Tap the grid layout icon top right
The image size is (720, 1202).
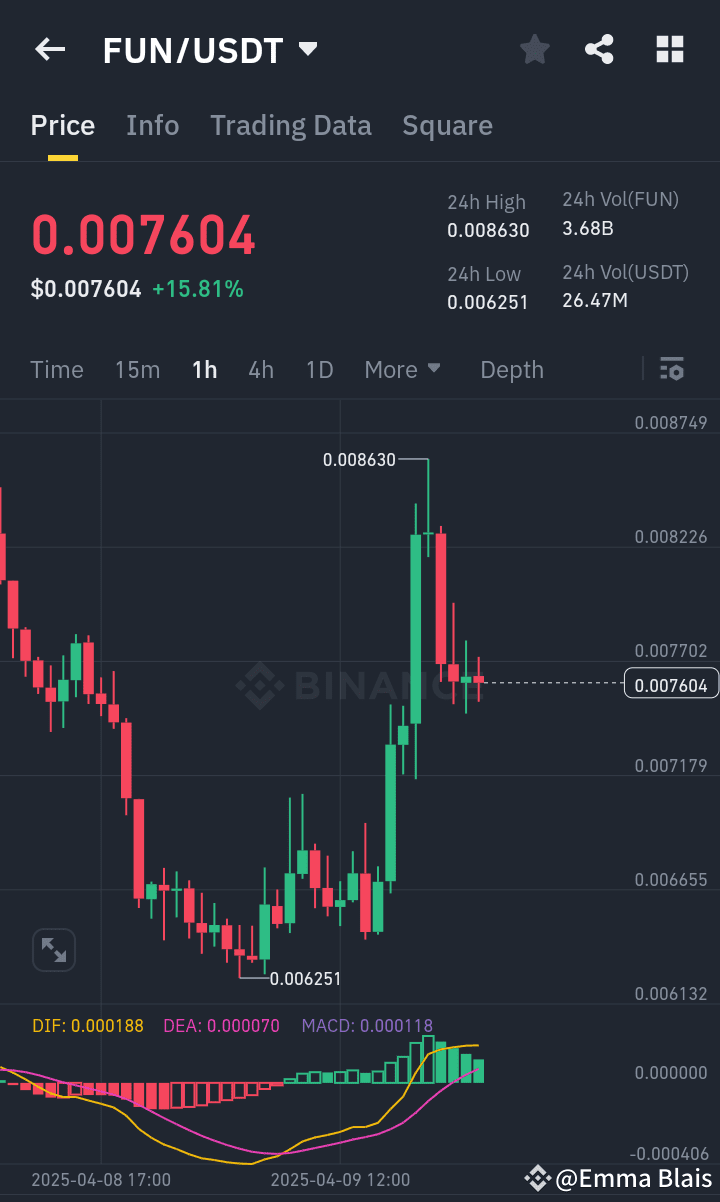(669, 49)
